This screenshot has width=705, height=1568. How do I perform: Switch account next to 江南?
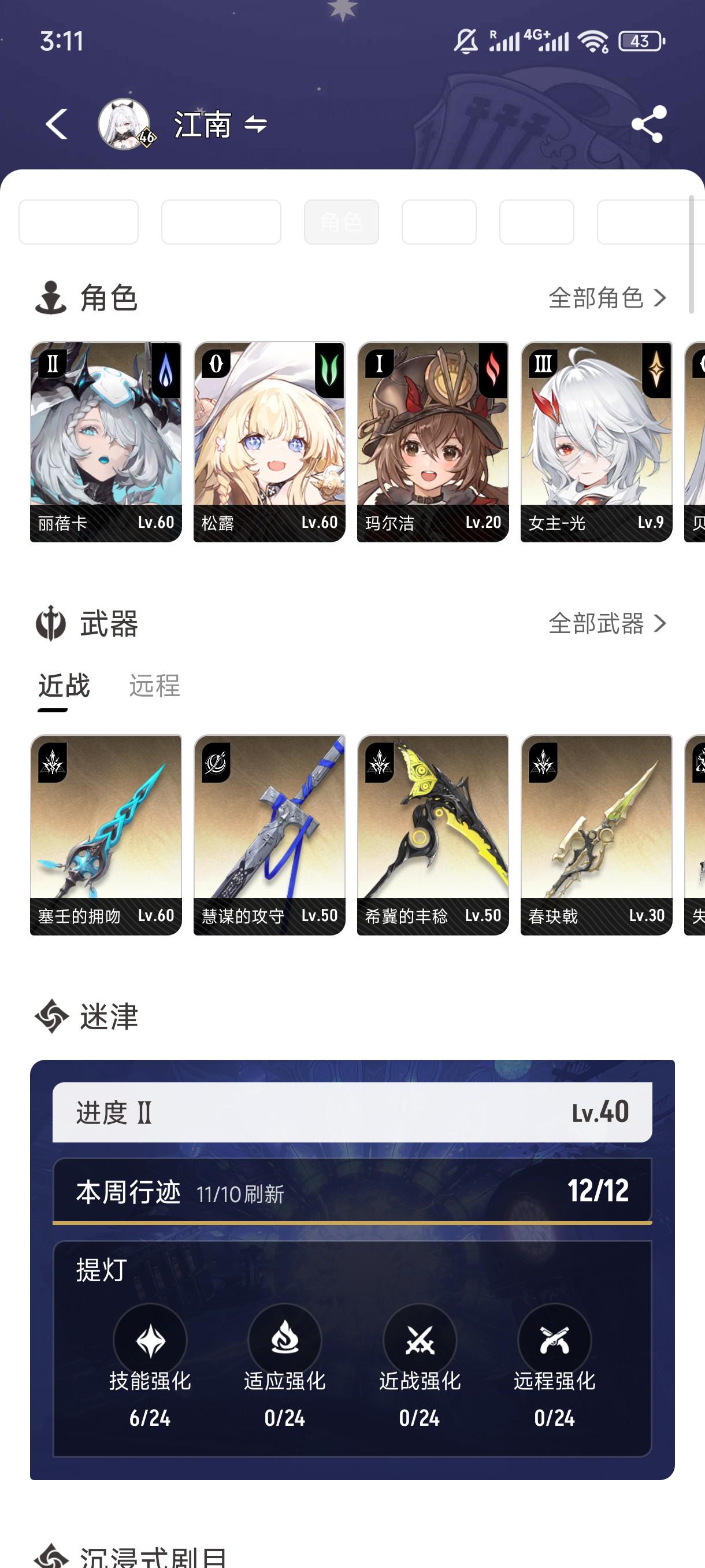(255, 125)
